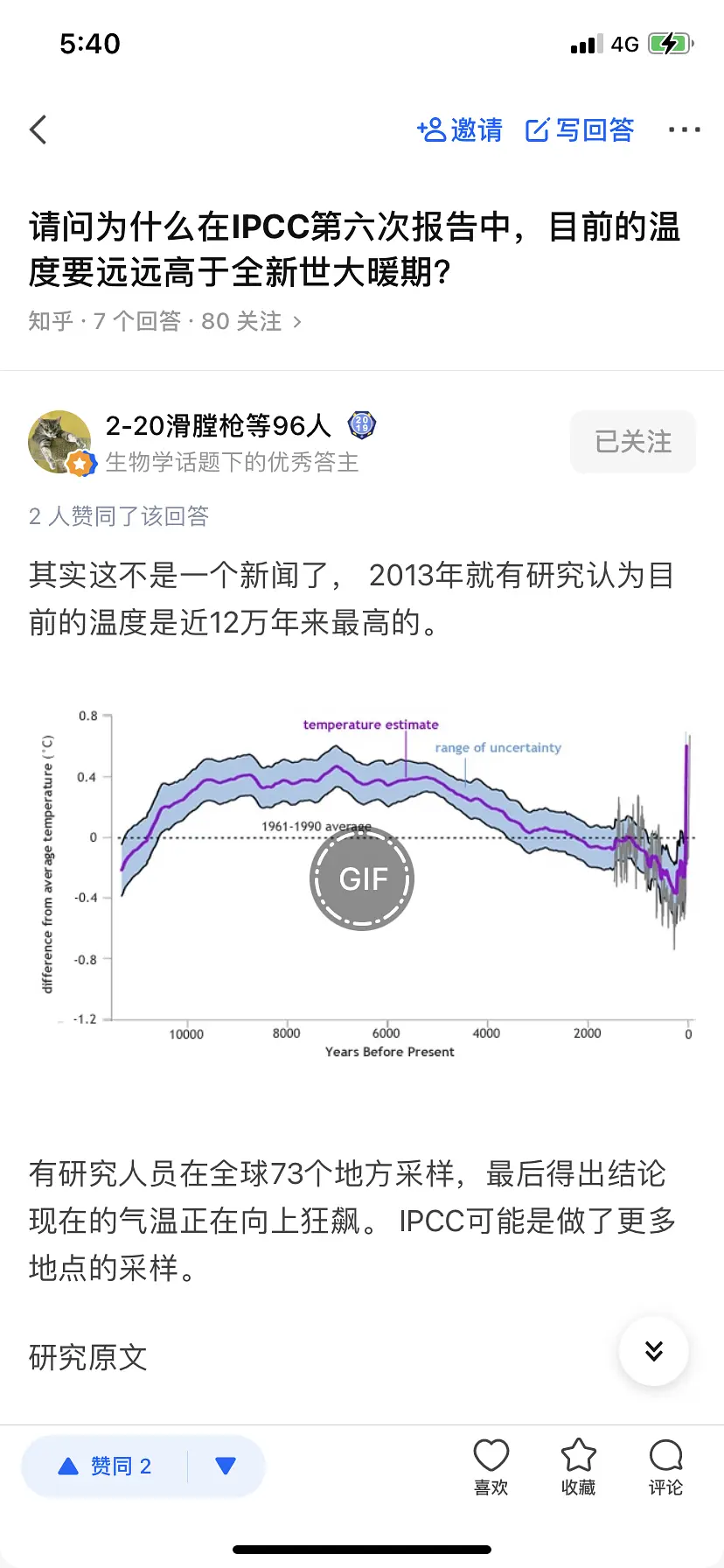This screenshot has height=1568, width=724.
Task: Tap 邀请 to invite someone to answer
Action: (460, 130)
